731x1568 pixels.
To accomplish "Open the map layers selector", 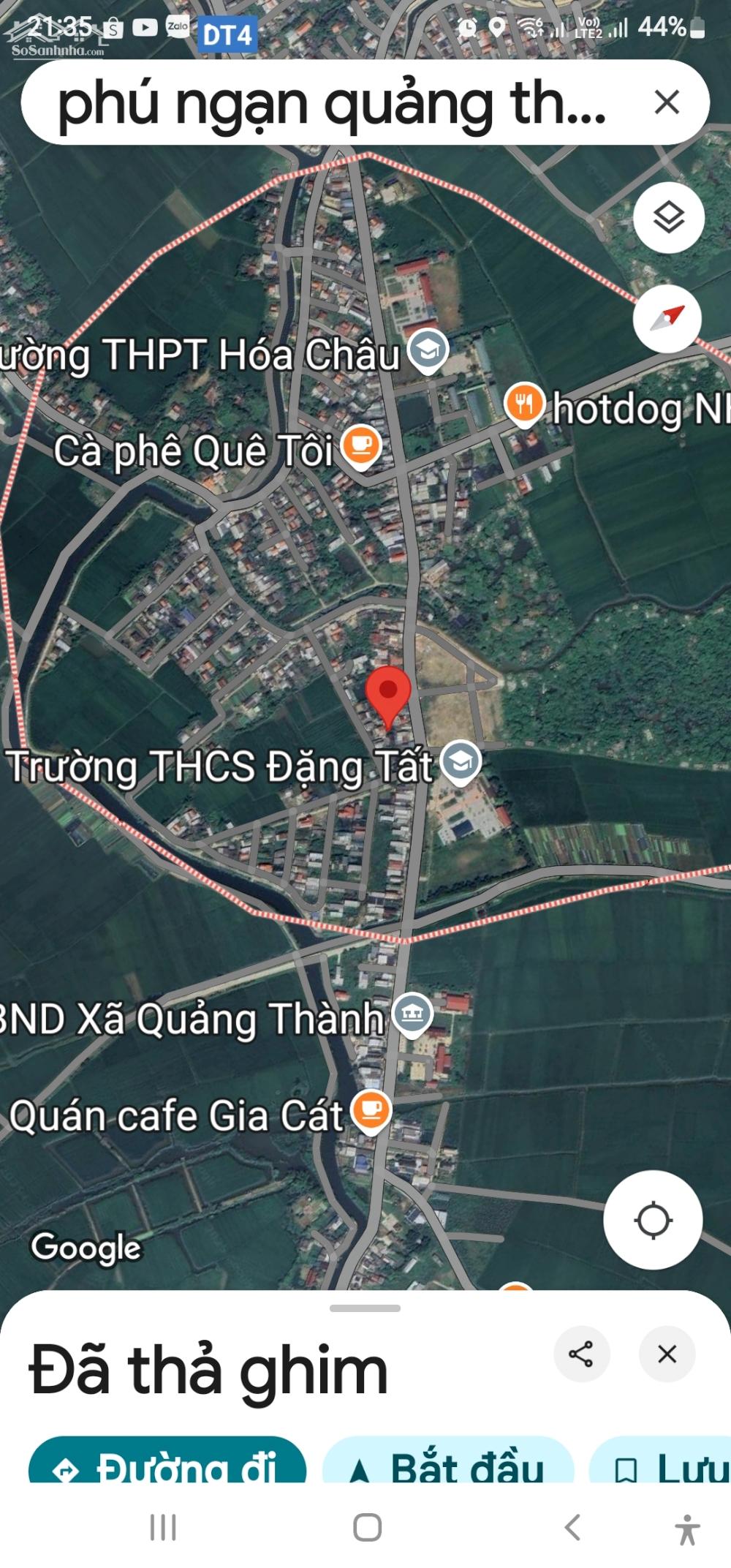I will click(668, 218).
